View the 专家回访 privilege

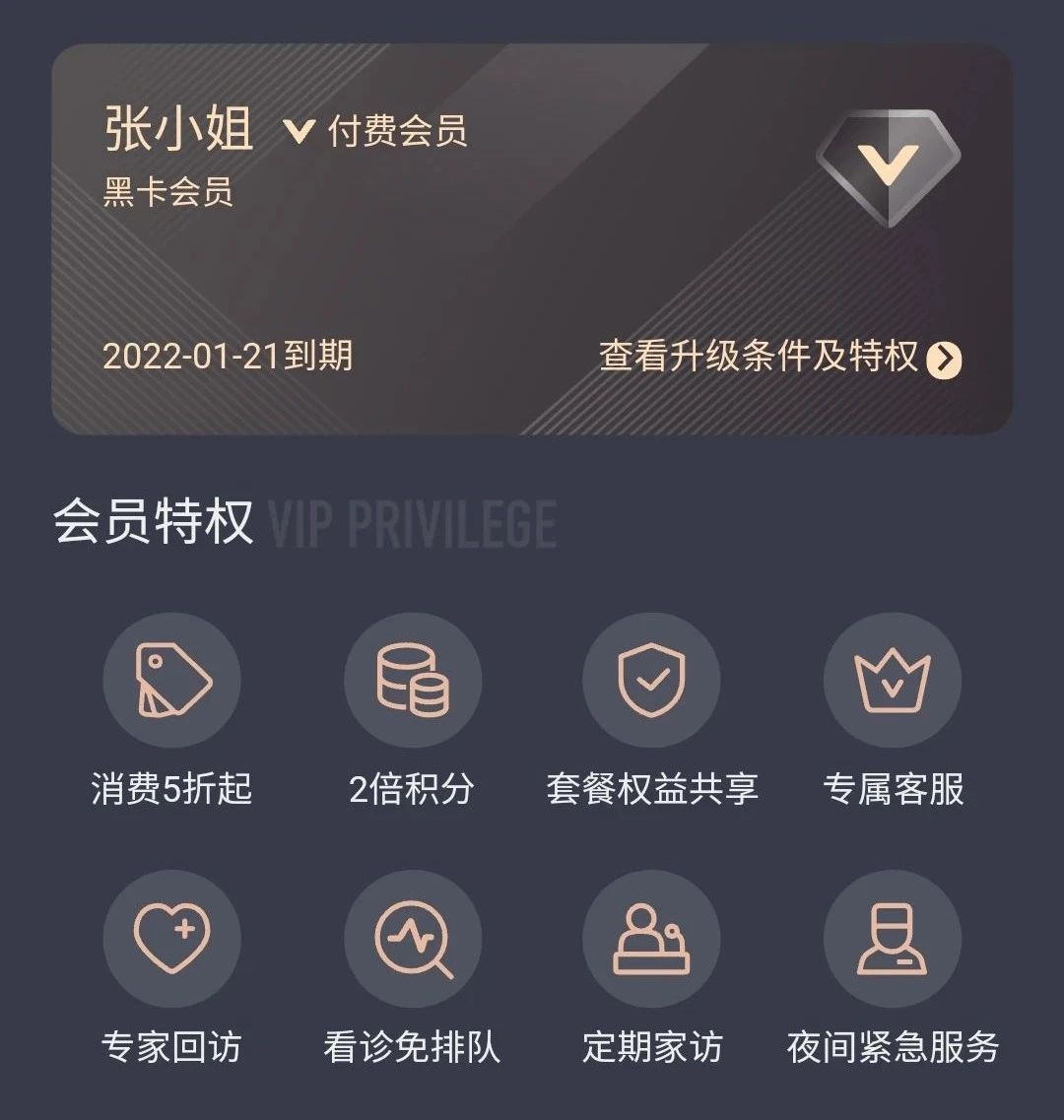point(172,939)
